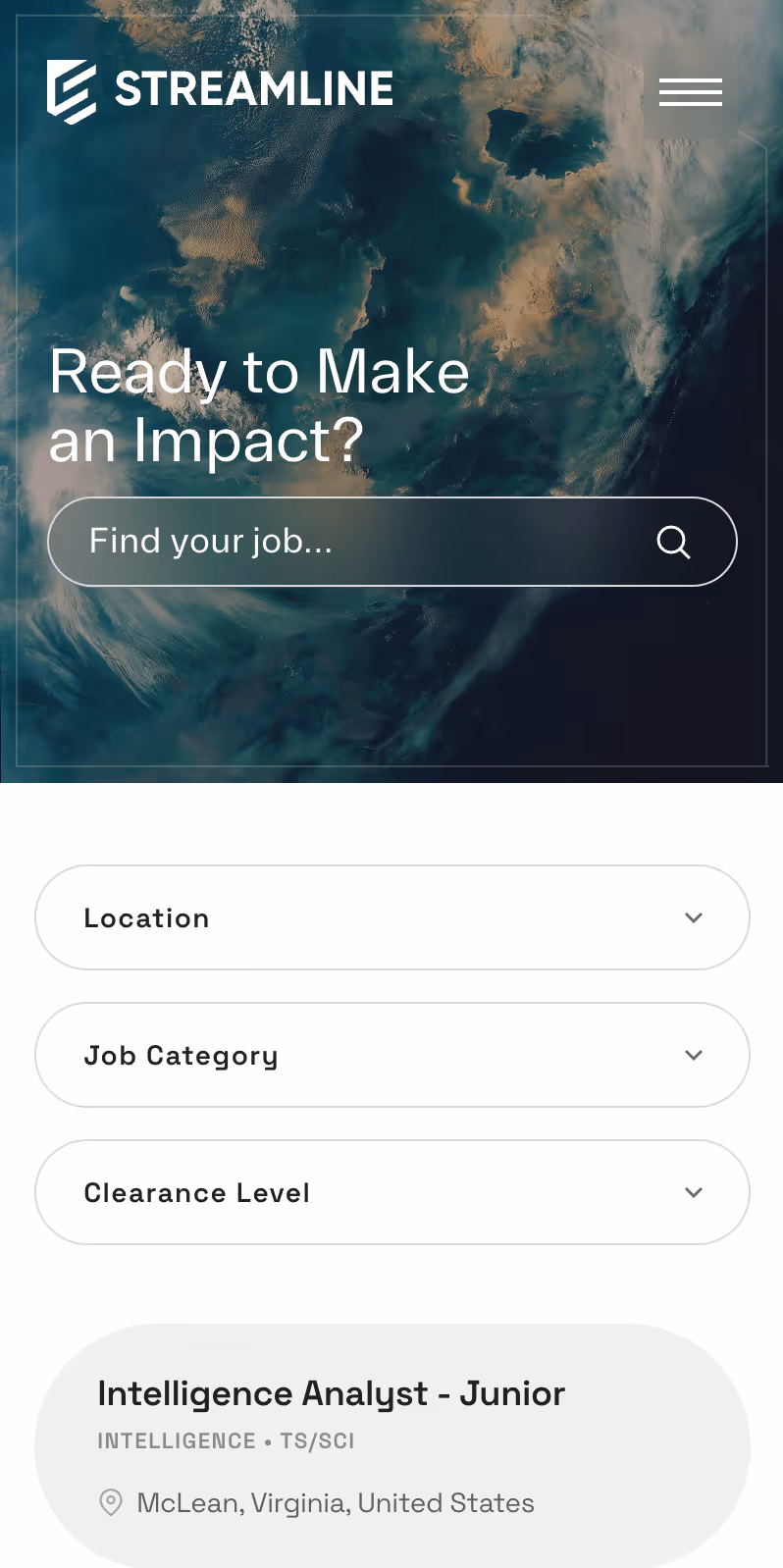Open the hamburger menu

[691, 91]
